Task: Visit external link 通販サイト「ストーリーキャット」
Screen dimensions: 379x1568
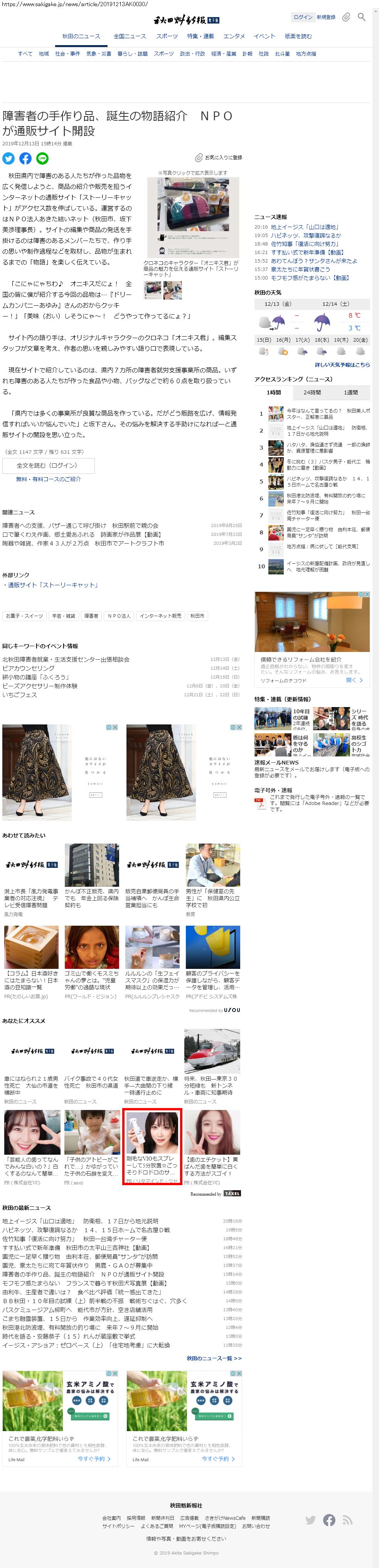Action: point(52,586)
